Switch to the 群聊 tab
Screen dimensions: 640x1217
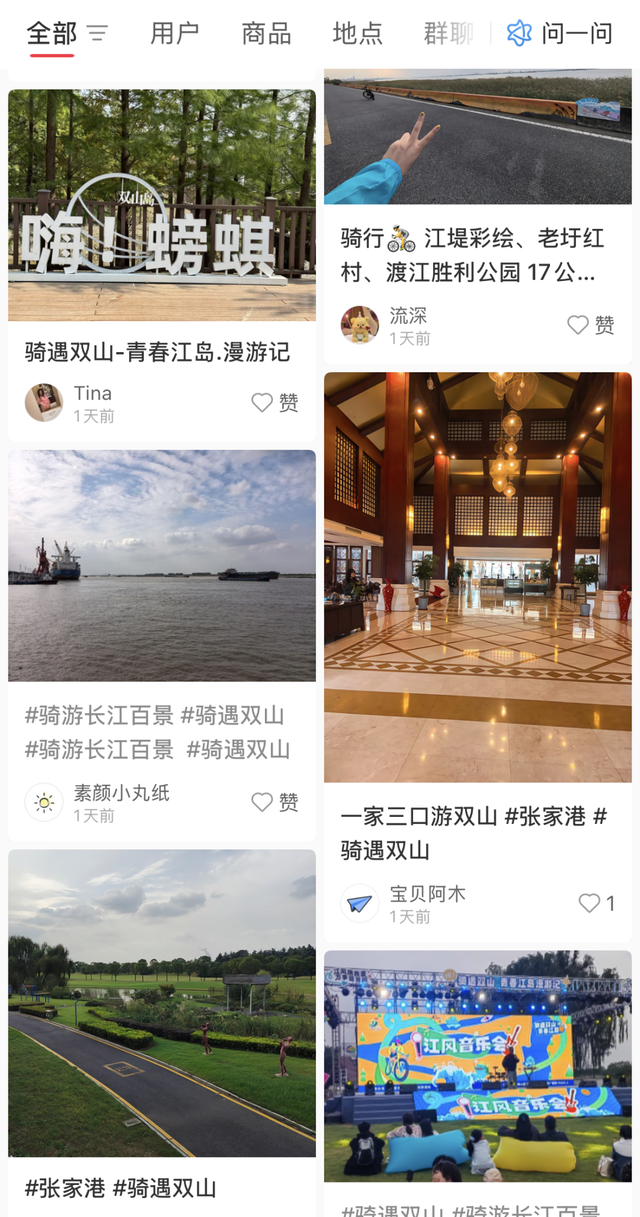pos(447,34)
